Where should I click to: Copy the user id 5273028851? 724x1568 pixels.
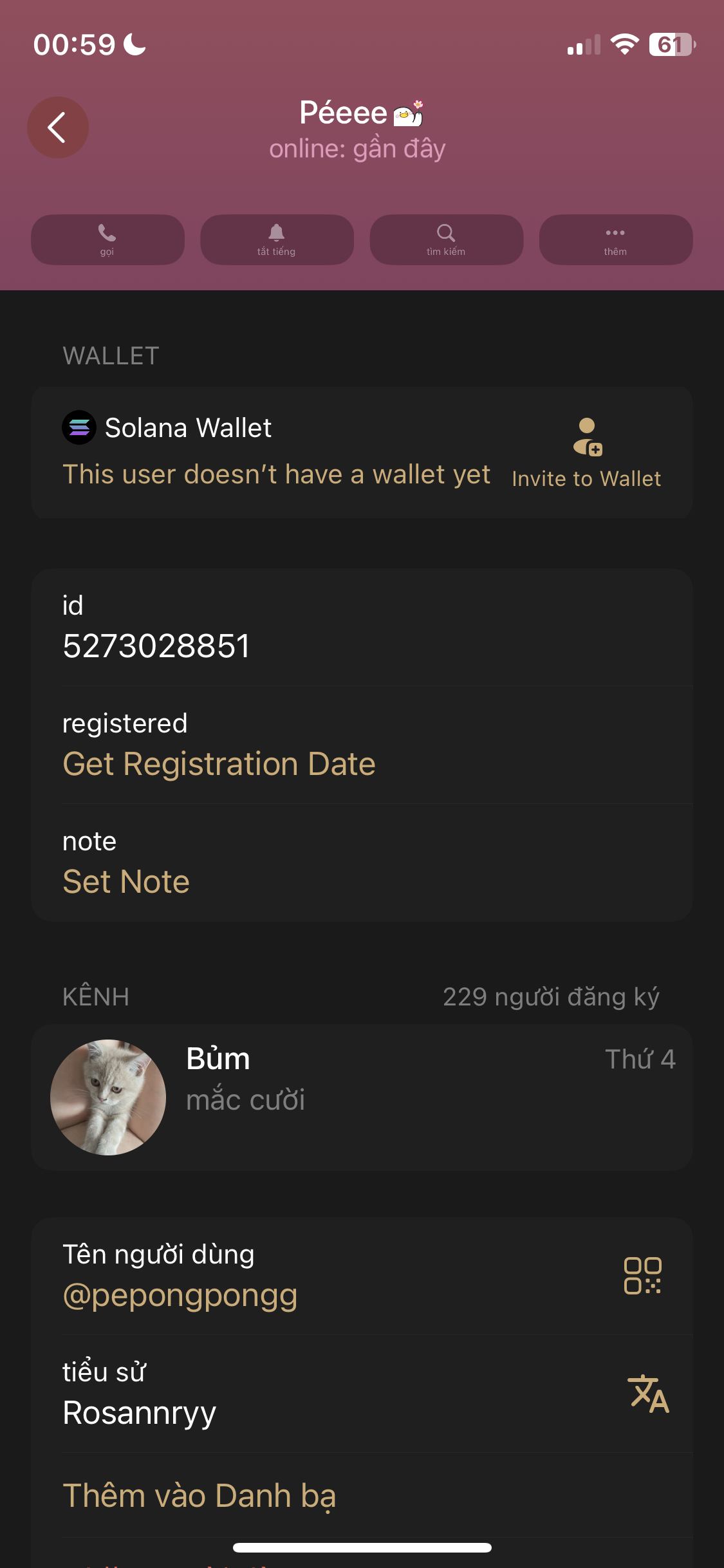(x=156, y=646)
